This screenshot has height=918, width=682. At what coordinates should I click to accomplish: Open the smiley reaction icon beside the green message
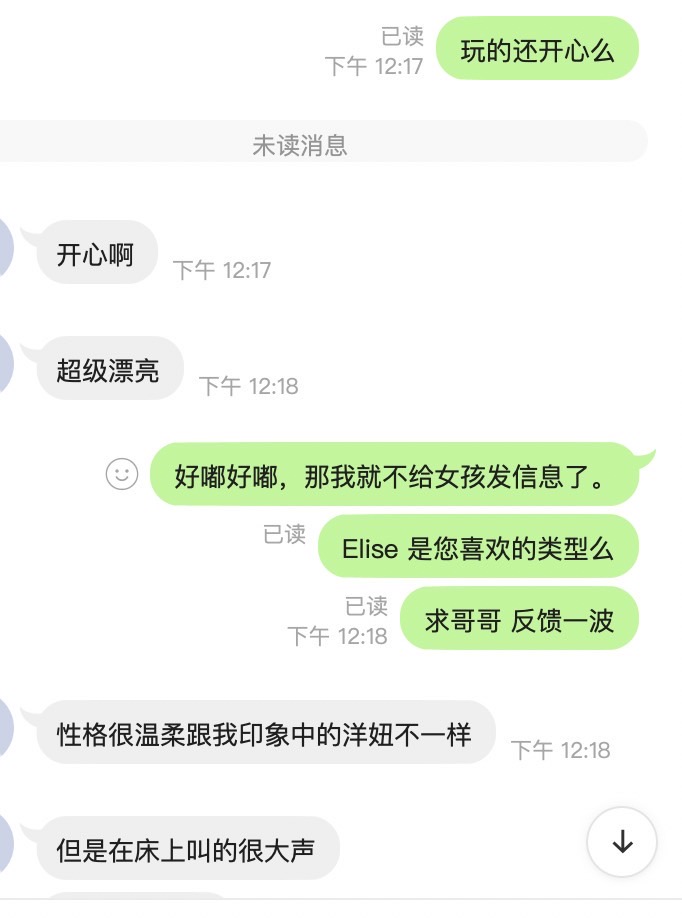pos(122,474)
